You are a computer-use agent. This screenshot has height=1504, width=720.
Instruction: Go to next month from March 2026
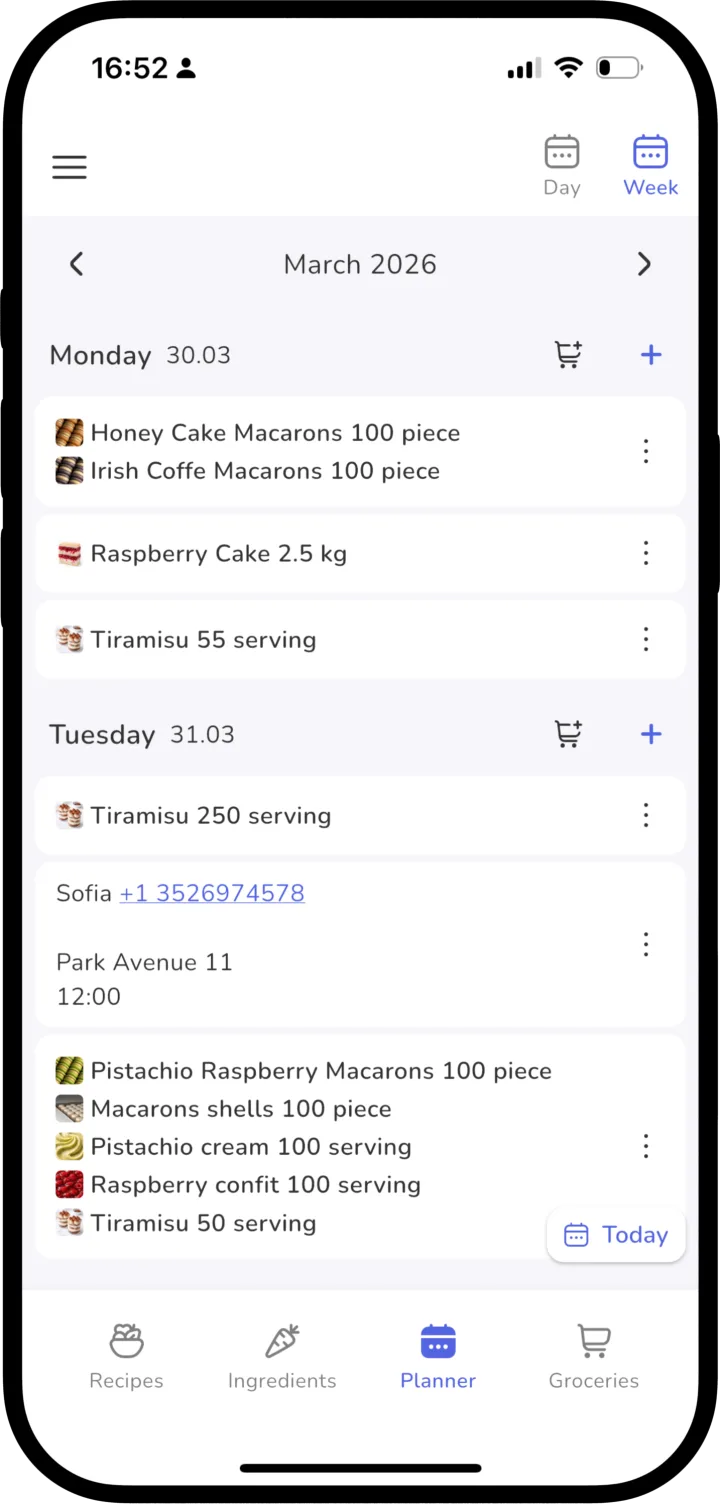pyautogui.click(x=644, y=264)
